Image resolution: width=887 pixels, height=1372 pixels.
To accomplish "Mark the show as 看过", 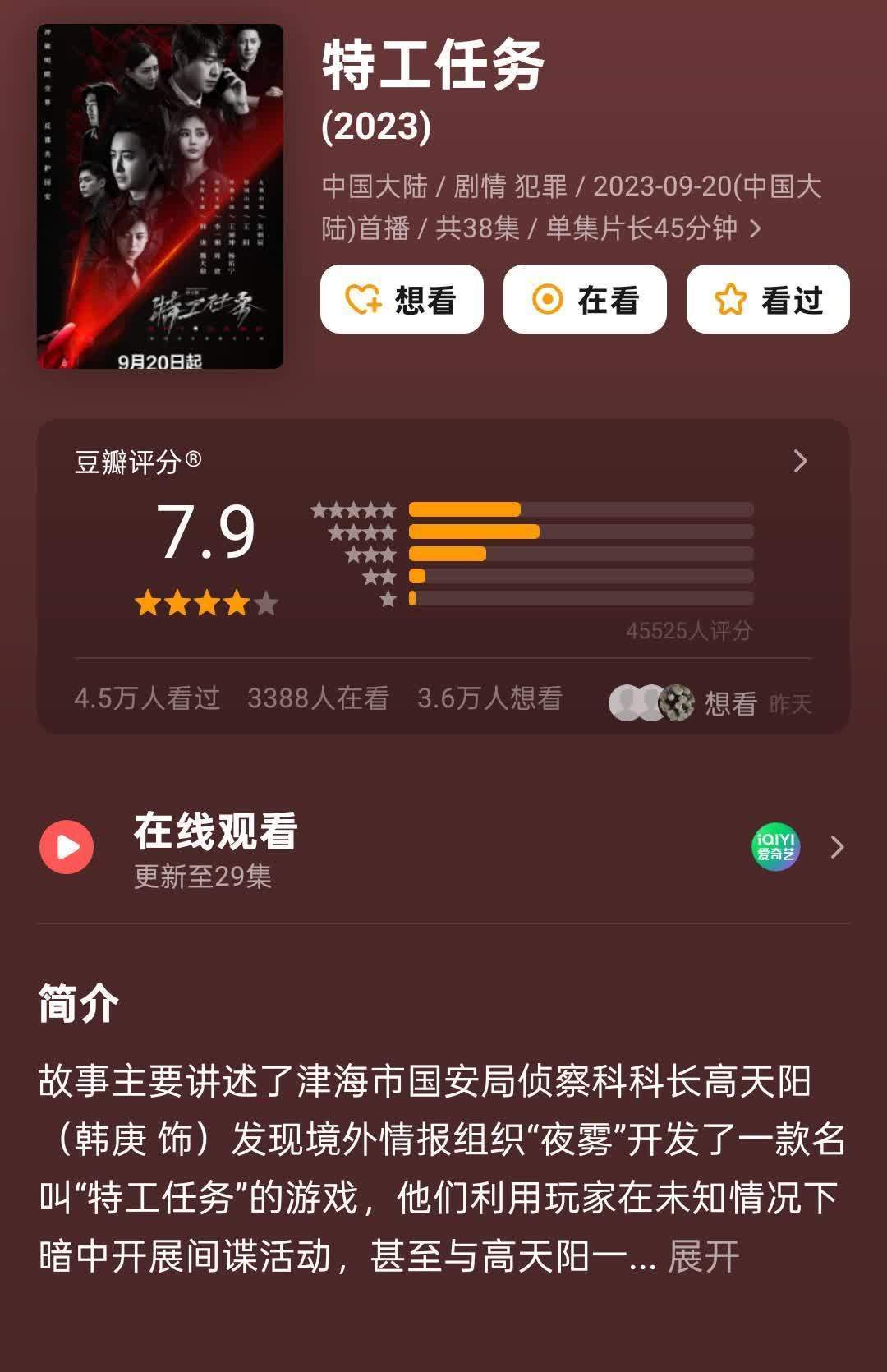I will [768, 300].
